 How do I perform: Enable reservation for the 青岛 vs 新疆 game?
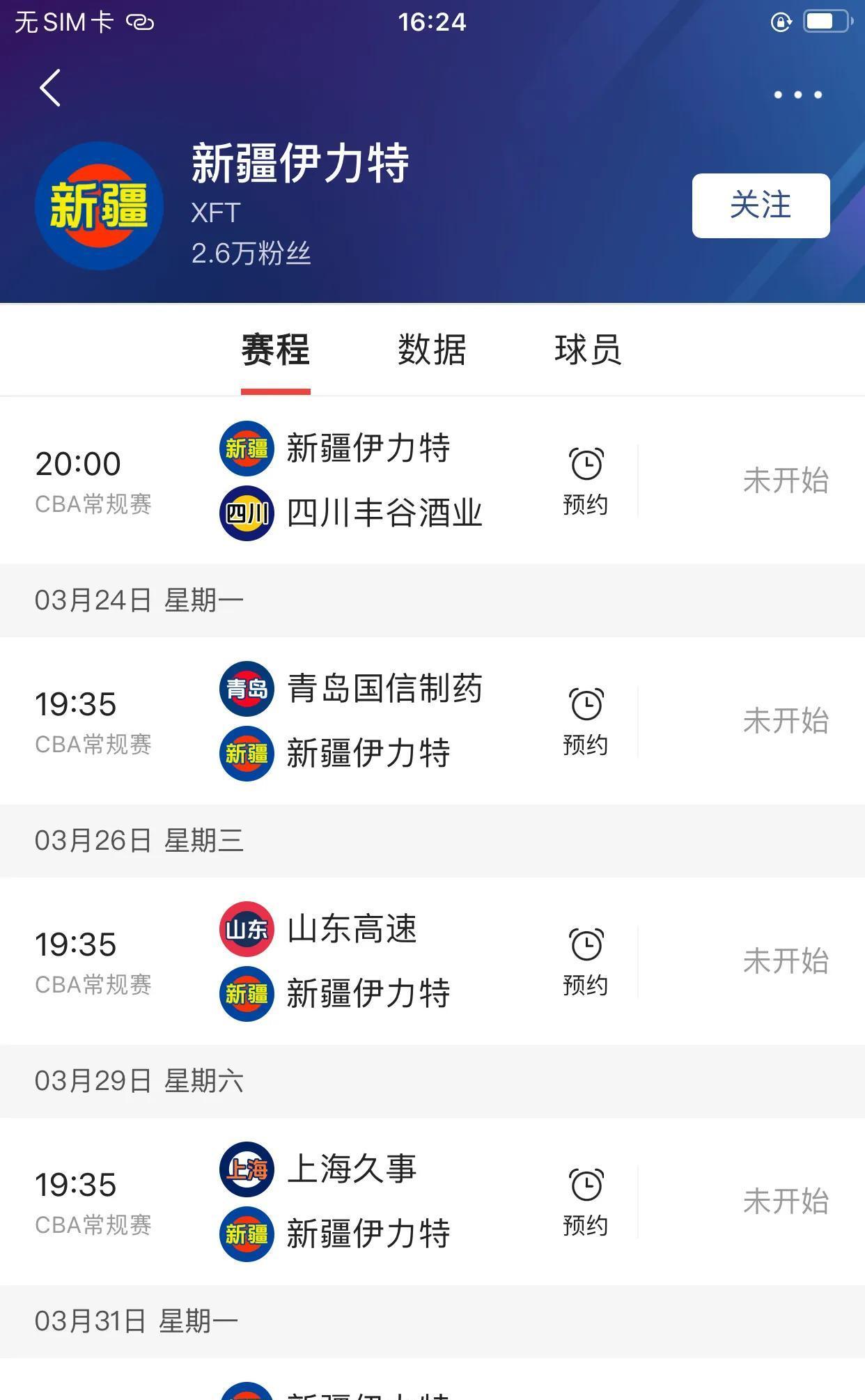click(586, 717)
